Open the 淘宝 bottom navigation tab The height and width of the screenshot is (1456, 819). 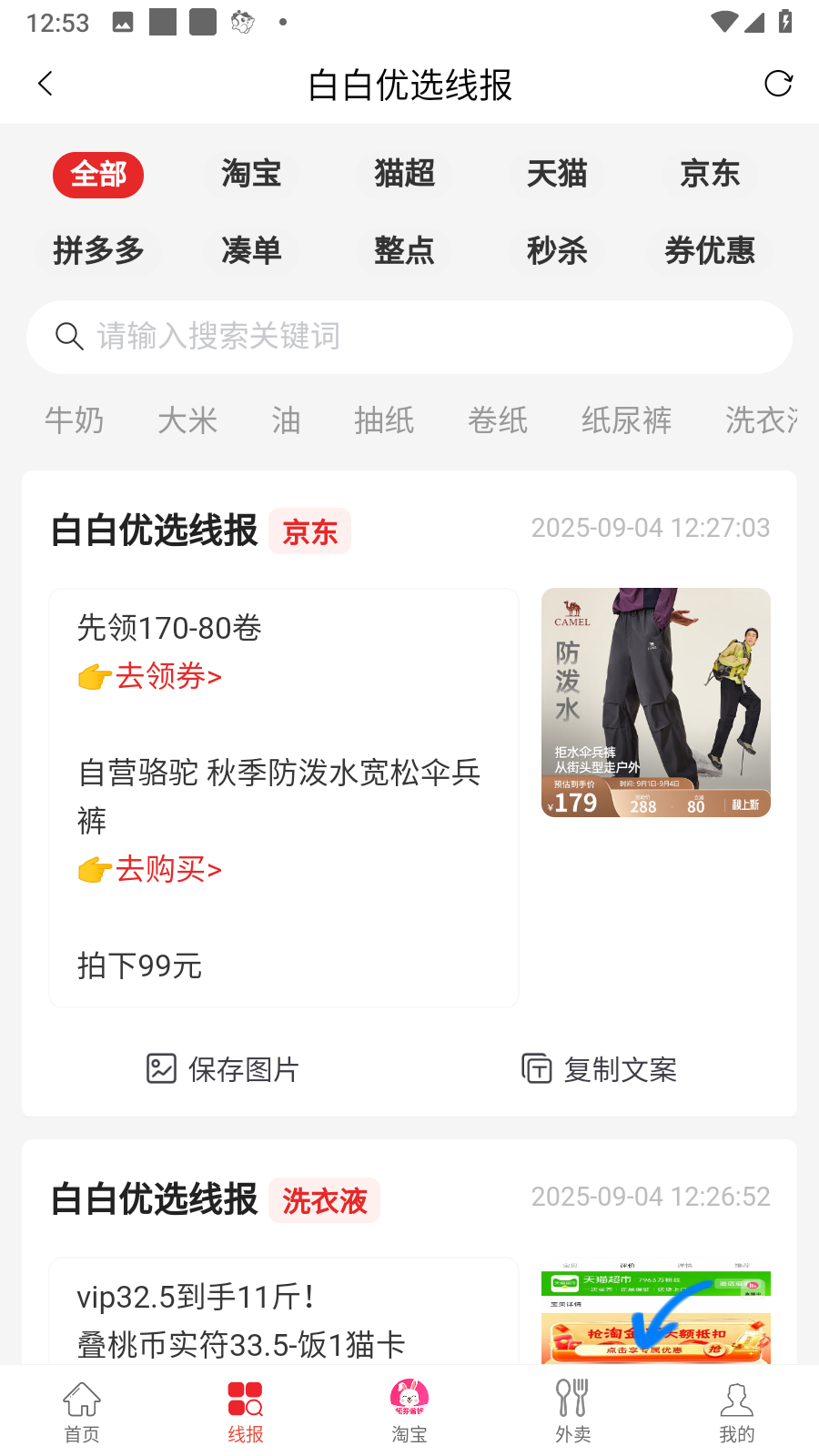point(409,1411)
